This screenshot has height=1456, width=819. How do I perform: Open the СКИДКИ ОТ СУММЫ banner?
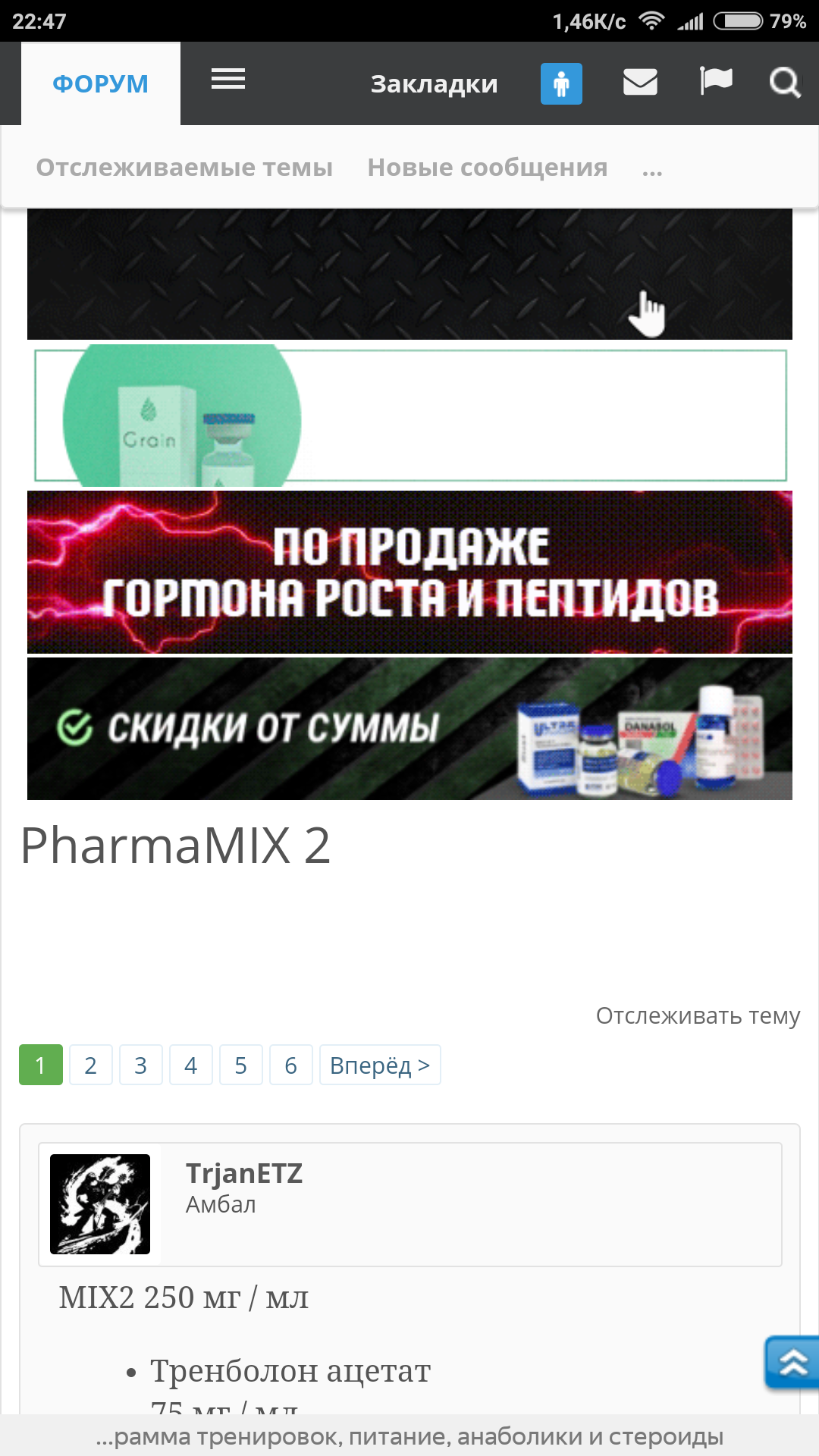click(409, 728)
